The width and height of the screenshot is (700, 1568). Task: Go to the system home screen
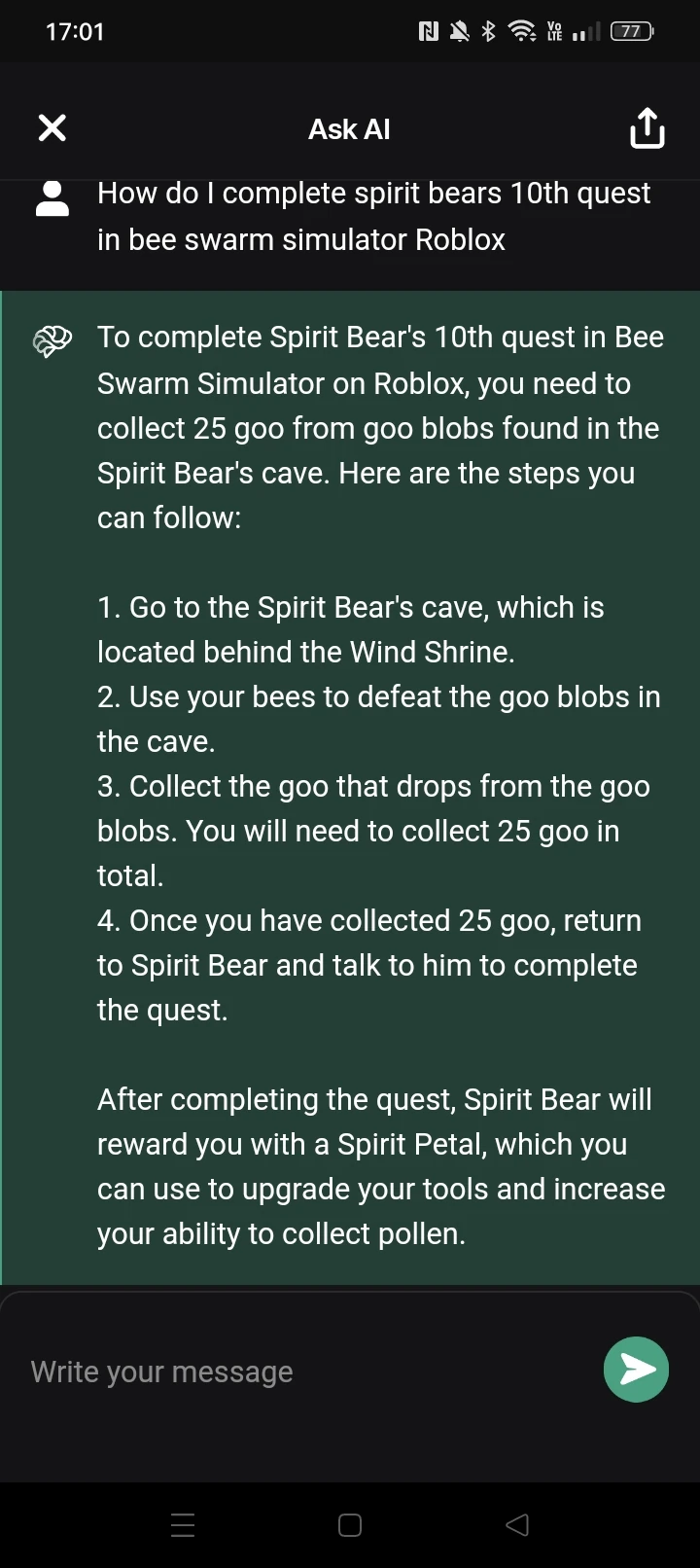point(350,1524)
